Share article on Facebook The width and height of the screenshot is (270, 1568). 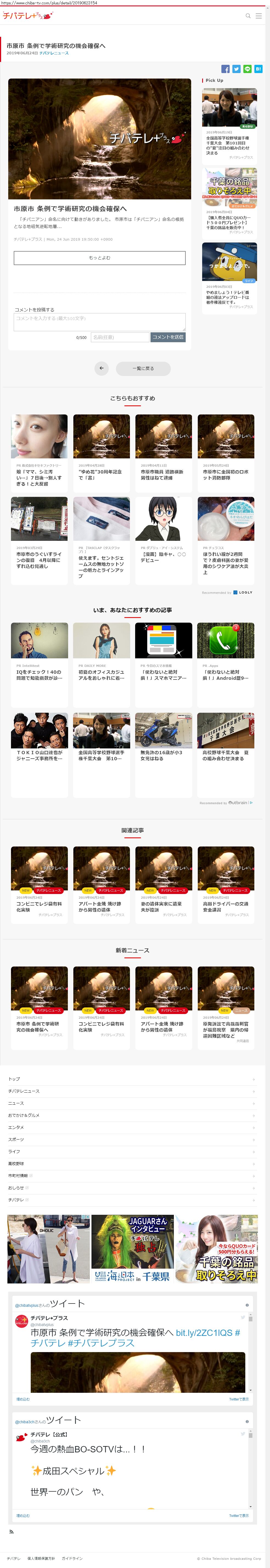pyautogui.click(x=225, y=69)
